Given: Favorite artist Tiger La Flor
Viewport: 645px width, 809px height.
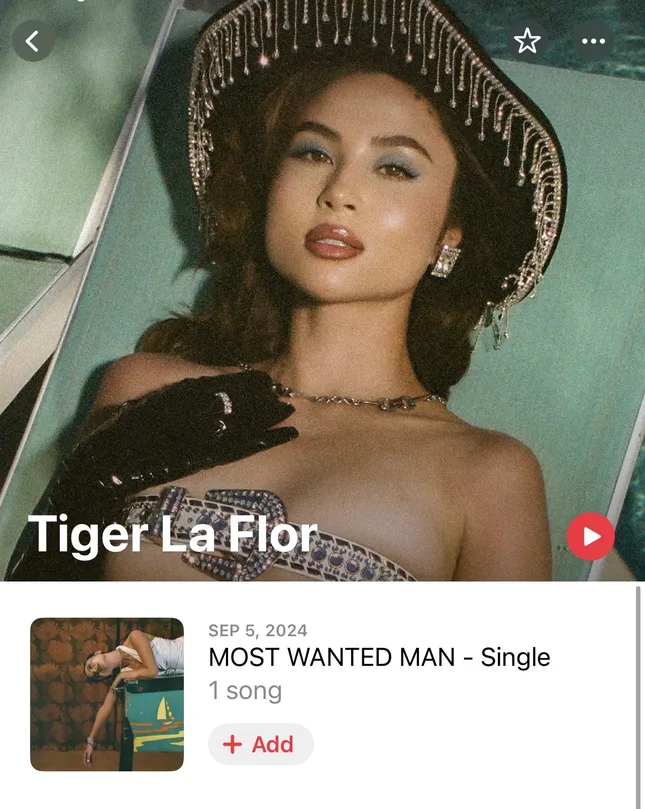Looking at the screenshot, I should tap(527, 41).
